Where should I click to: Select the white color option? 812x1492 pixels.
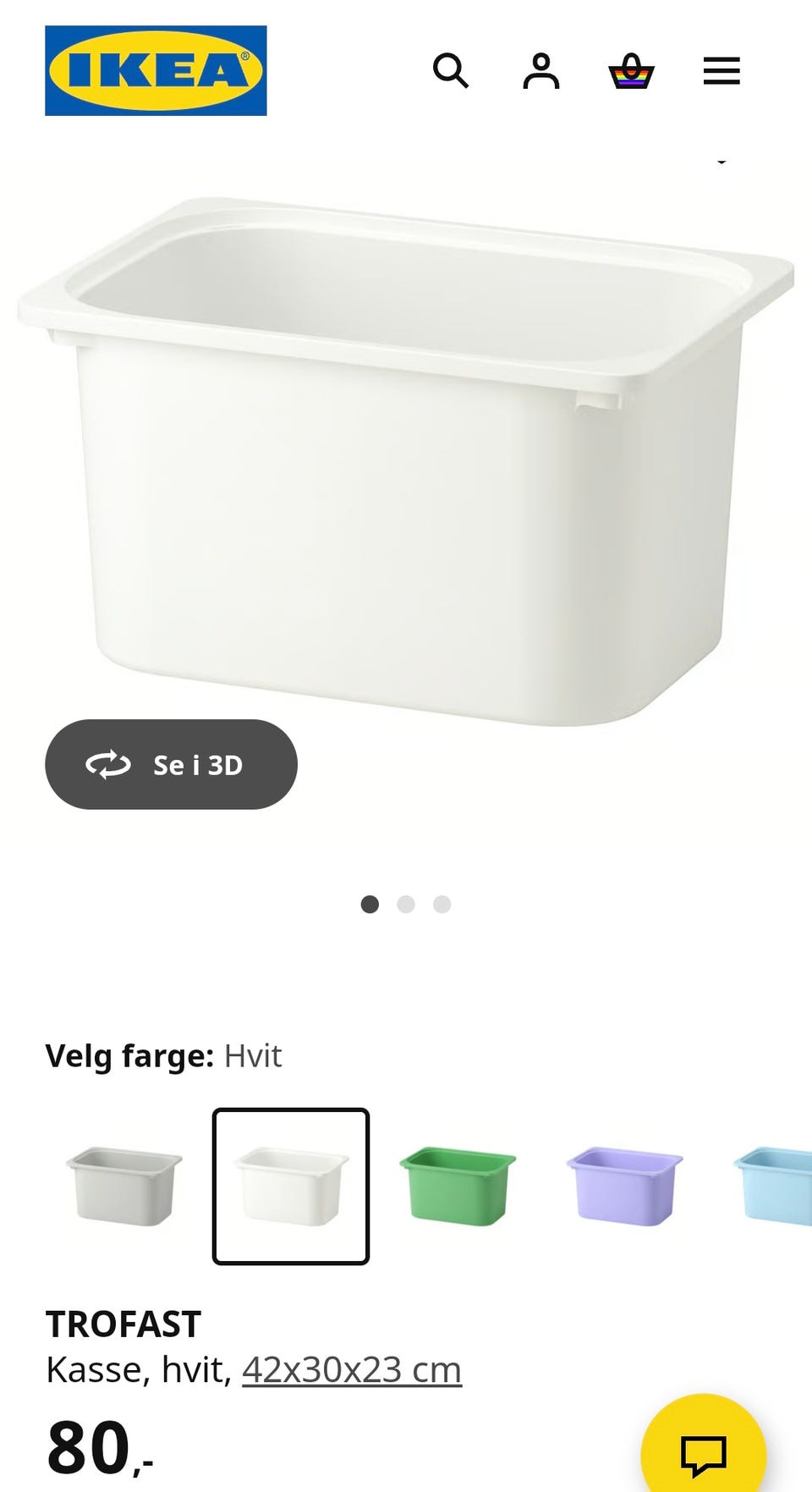pos(291,1186)
